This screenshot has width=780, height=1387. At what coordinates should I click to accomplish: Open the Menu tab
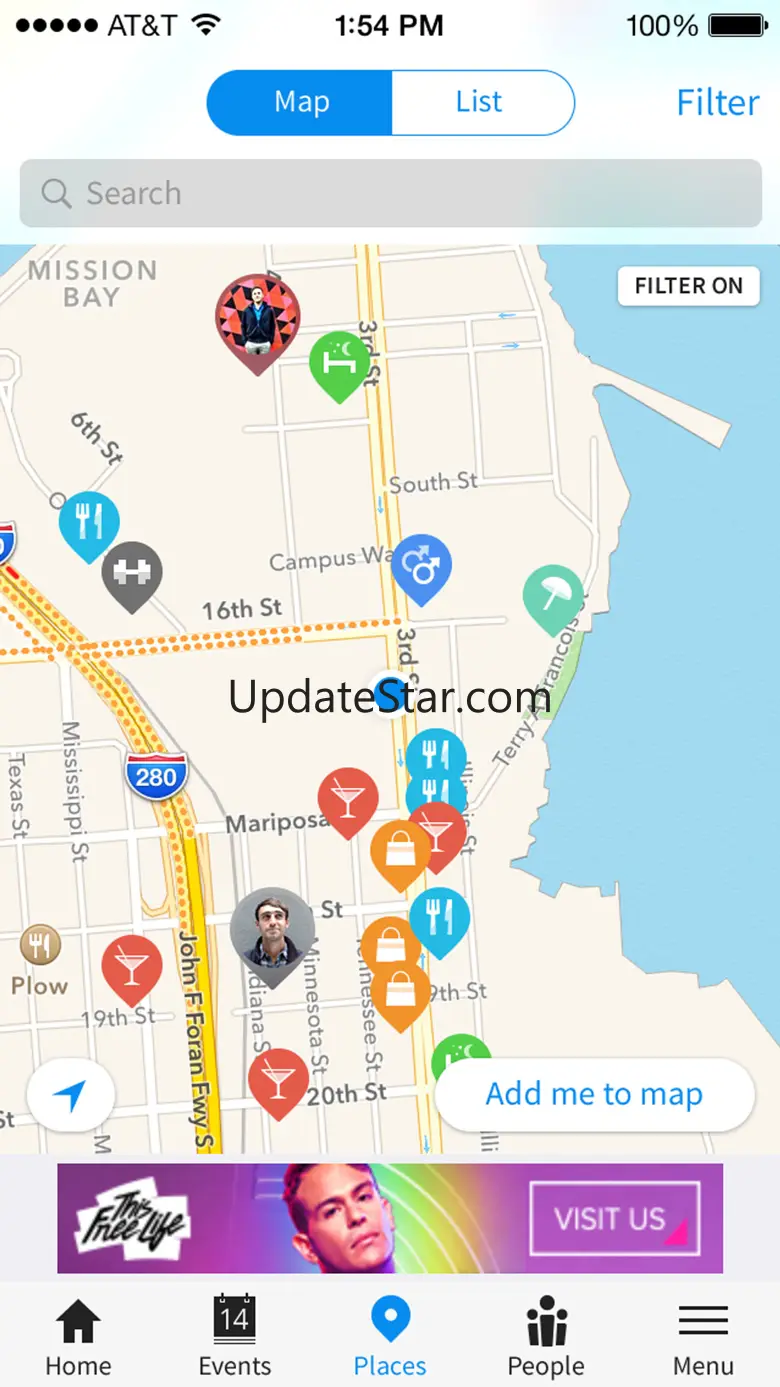tap(703, 1337)
